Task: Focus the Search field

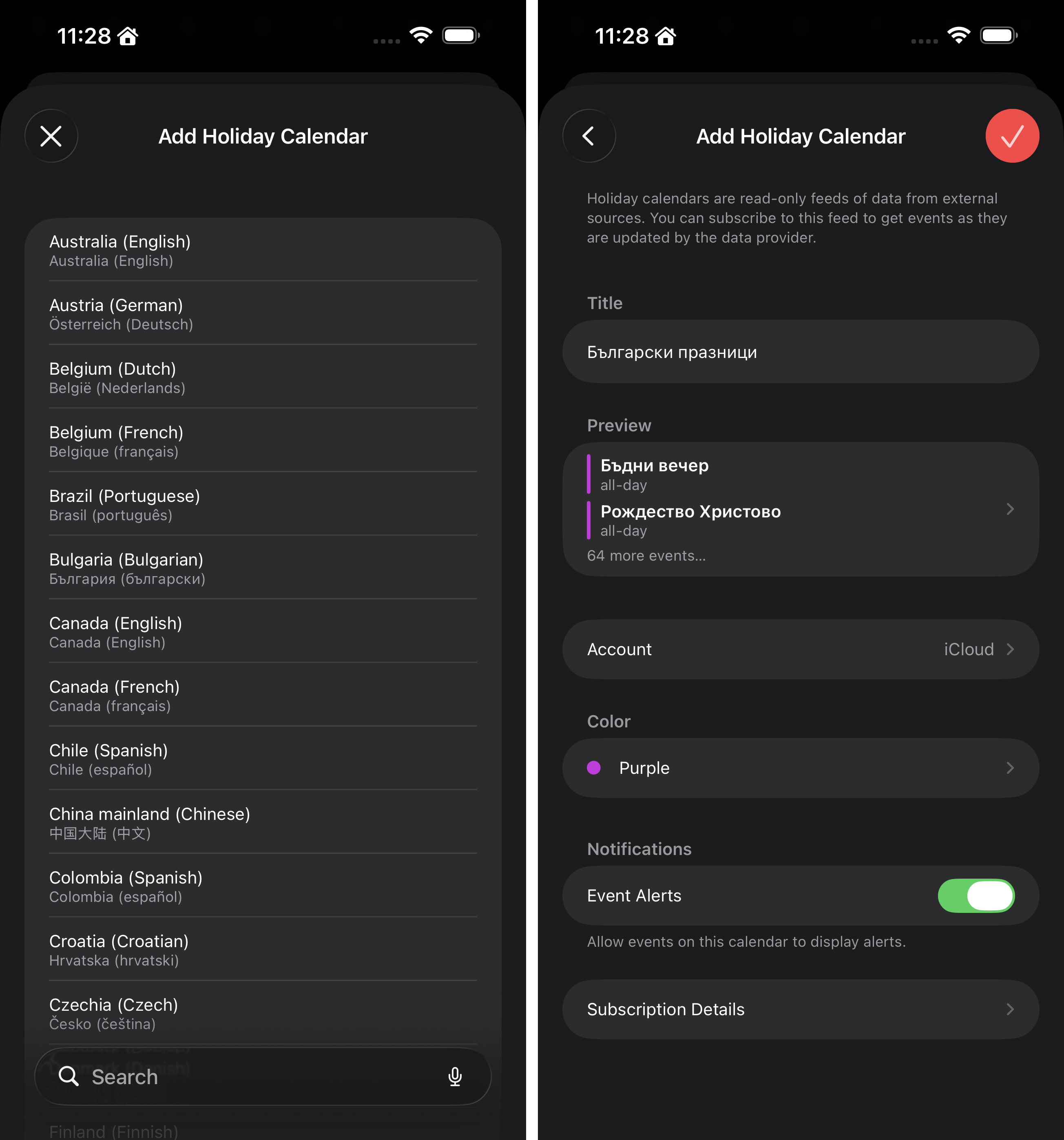Action: click(x=252, y=1076)
